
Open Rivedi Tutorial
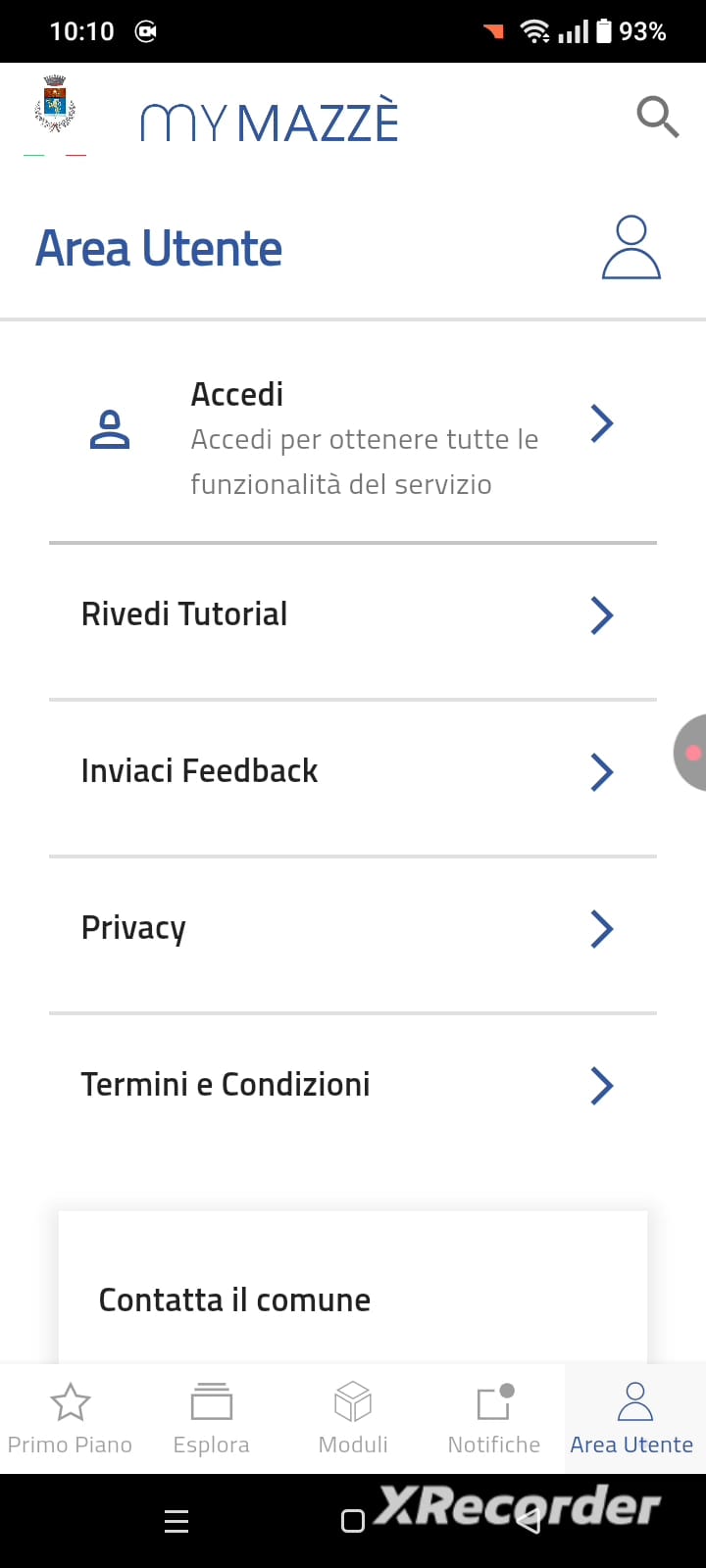[x=353, y=614]
